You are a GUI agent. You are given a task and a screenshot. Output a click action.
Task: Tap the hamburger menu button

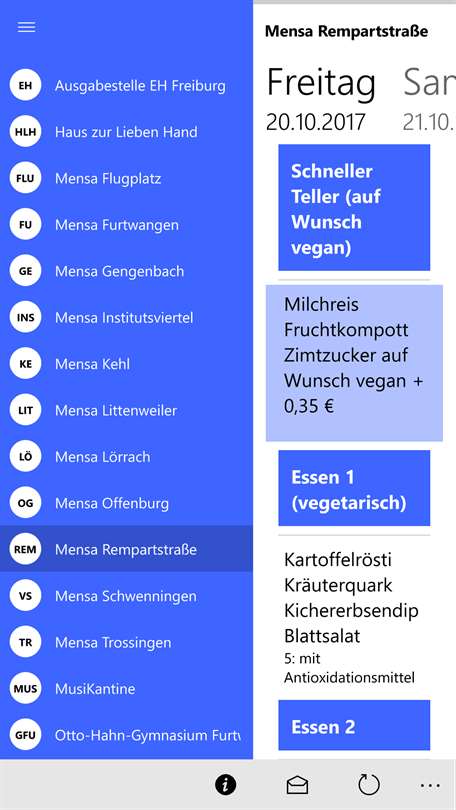coord(26,27)
